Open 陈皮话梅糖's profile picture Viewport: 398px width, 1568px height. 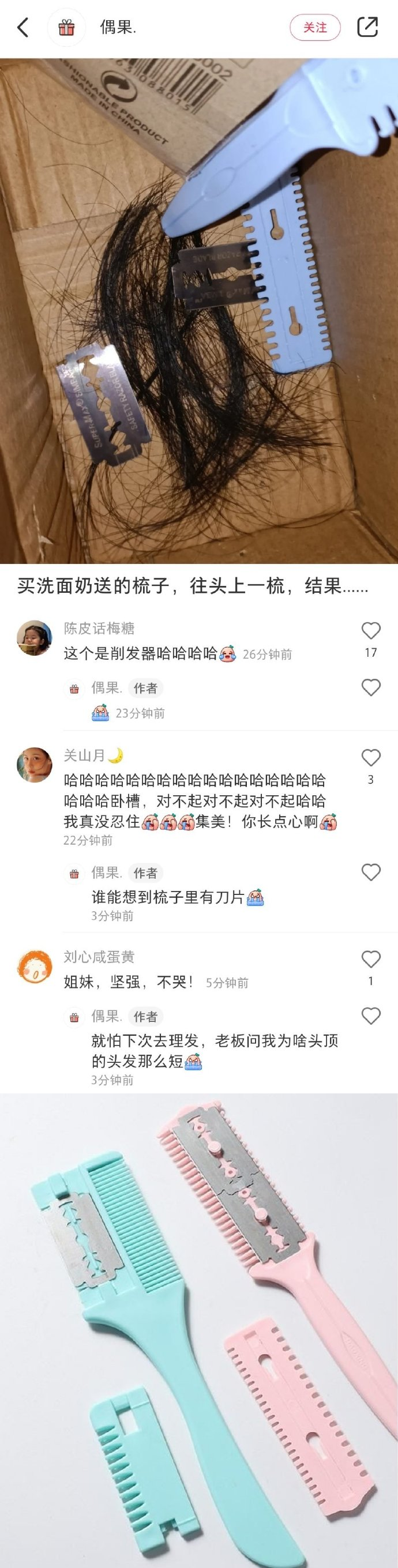tap(34, 638)
